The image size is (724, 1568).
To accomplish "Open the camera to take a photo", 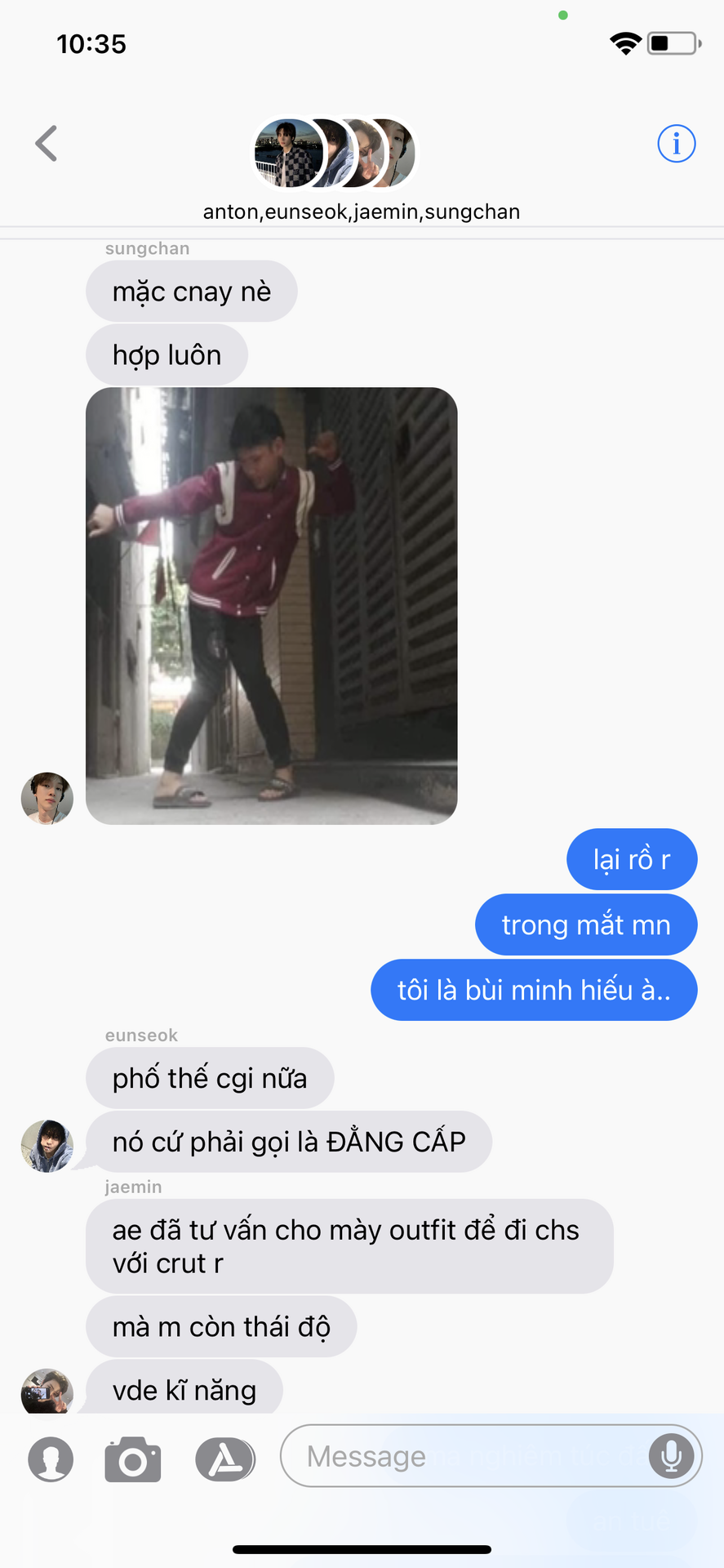I will [132, 1459].
